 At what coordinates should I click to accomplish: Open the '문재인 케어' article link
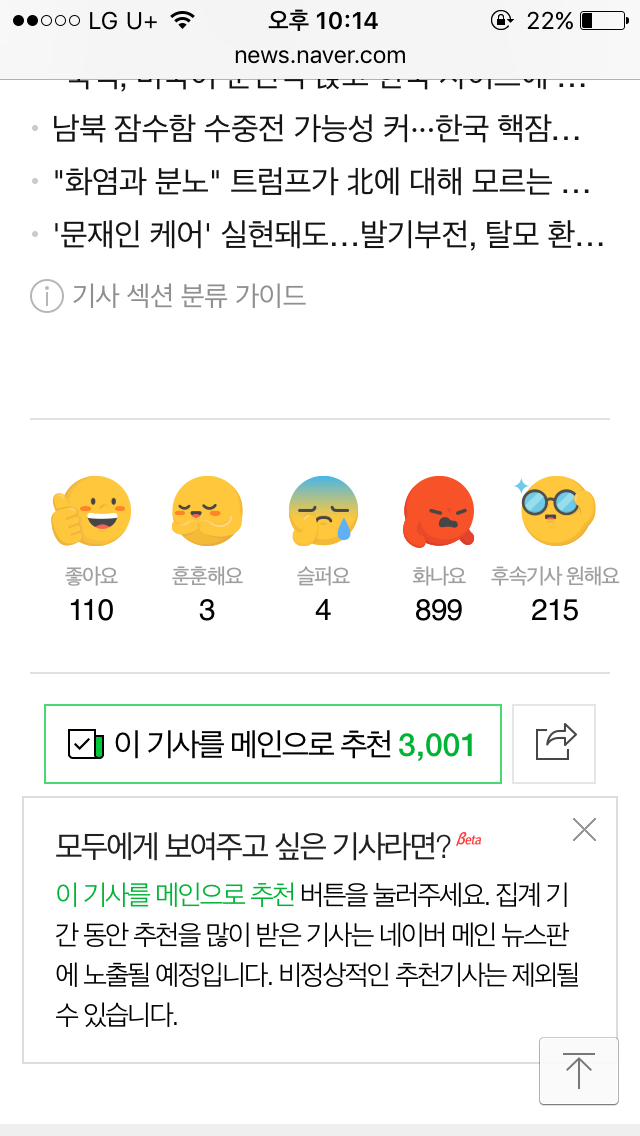pos(328,235)
